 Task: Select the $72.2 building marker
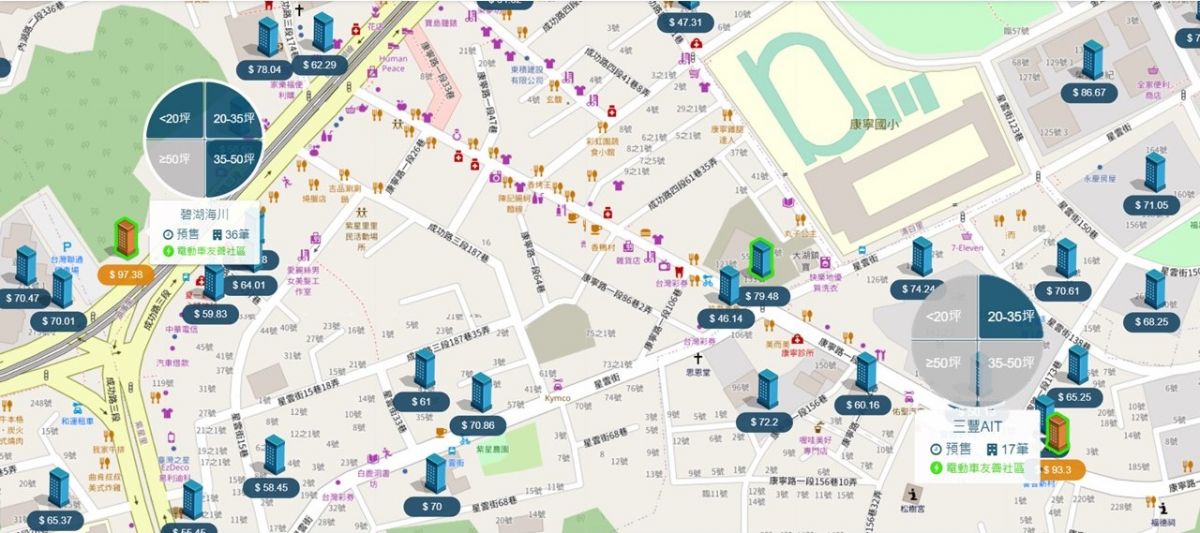(x=764, y=422)
